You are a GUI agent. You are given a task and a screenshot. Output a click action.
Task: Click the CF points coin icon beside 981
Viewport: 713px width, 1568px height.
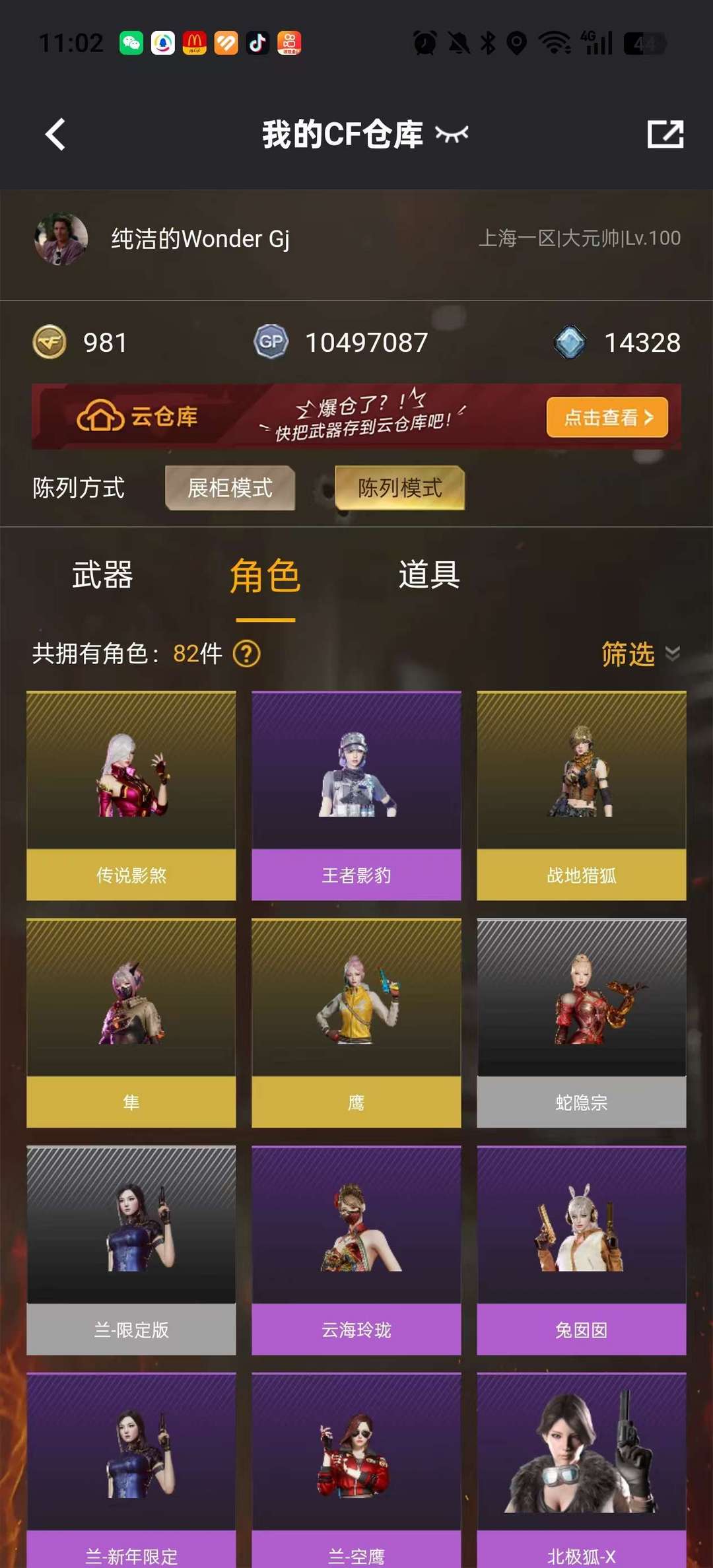pos(51,343)
